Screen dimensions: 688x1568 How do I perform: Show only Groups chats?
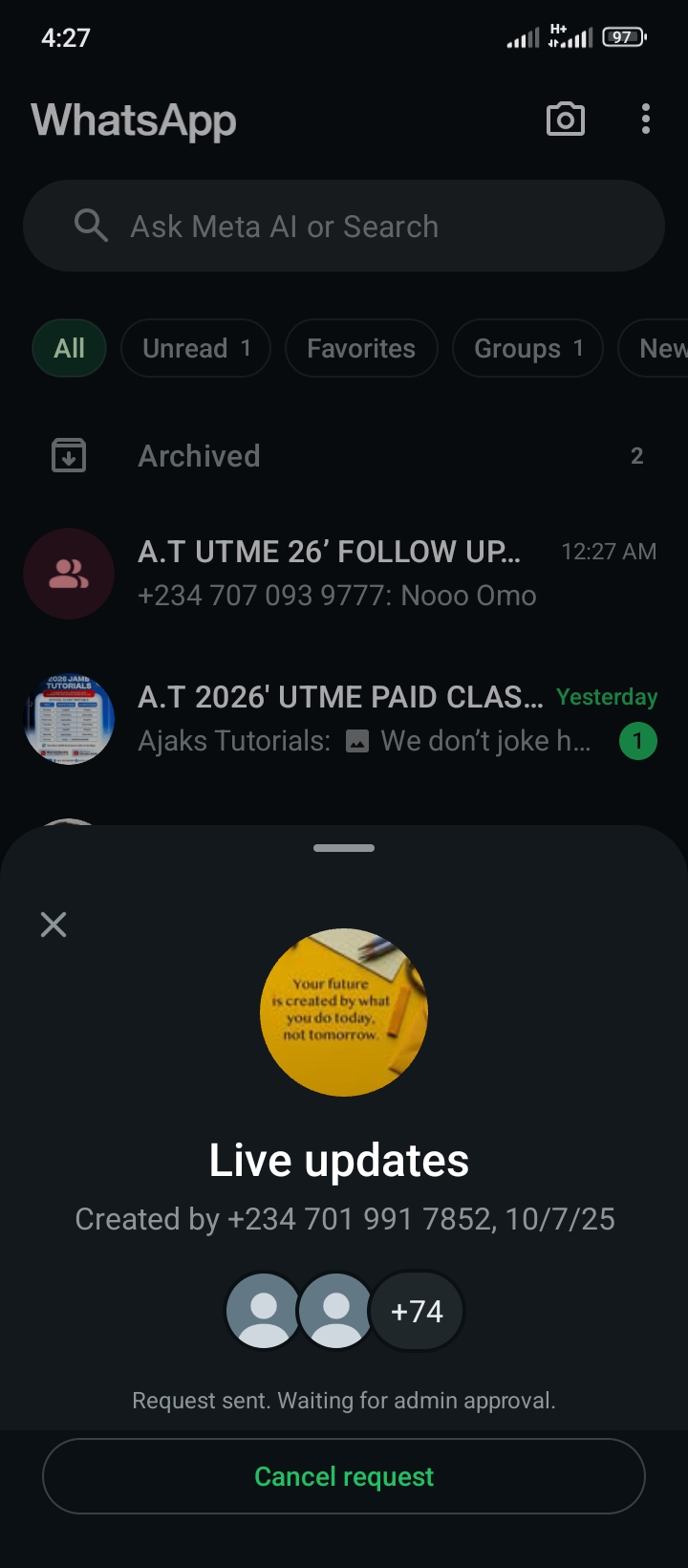tap(527, 348)
